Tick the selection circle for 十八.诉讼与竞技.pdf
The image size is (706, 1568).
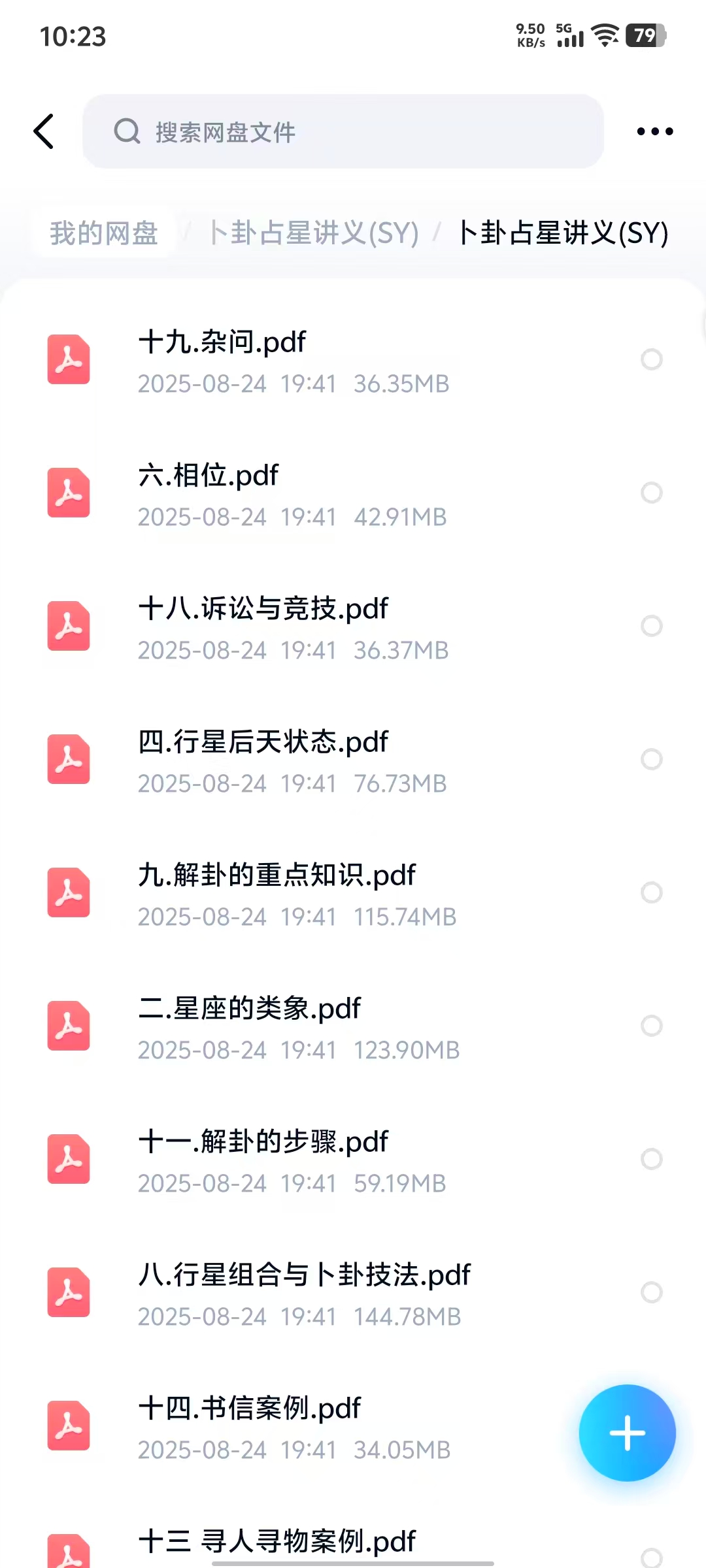[x=651, y=626]
